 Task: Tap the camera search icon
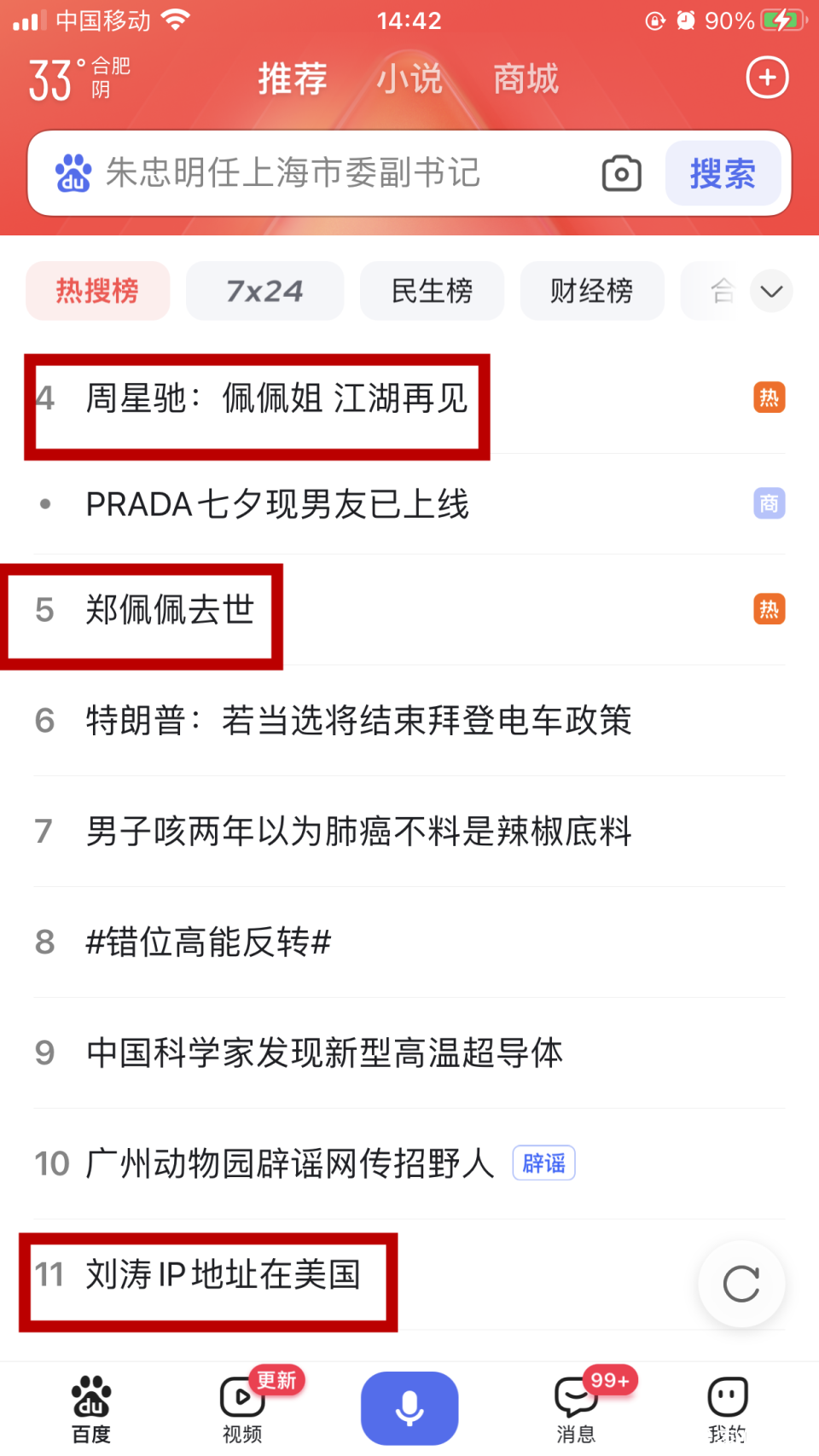621,174
